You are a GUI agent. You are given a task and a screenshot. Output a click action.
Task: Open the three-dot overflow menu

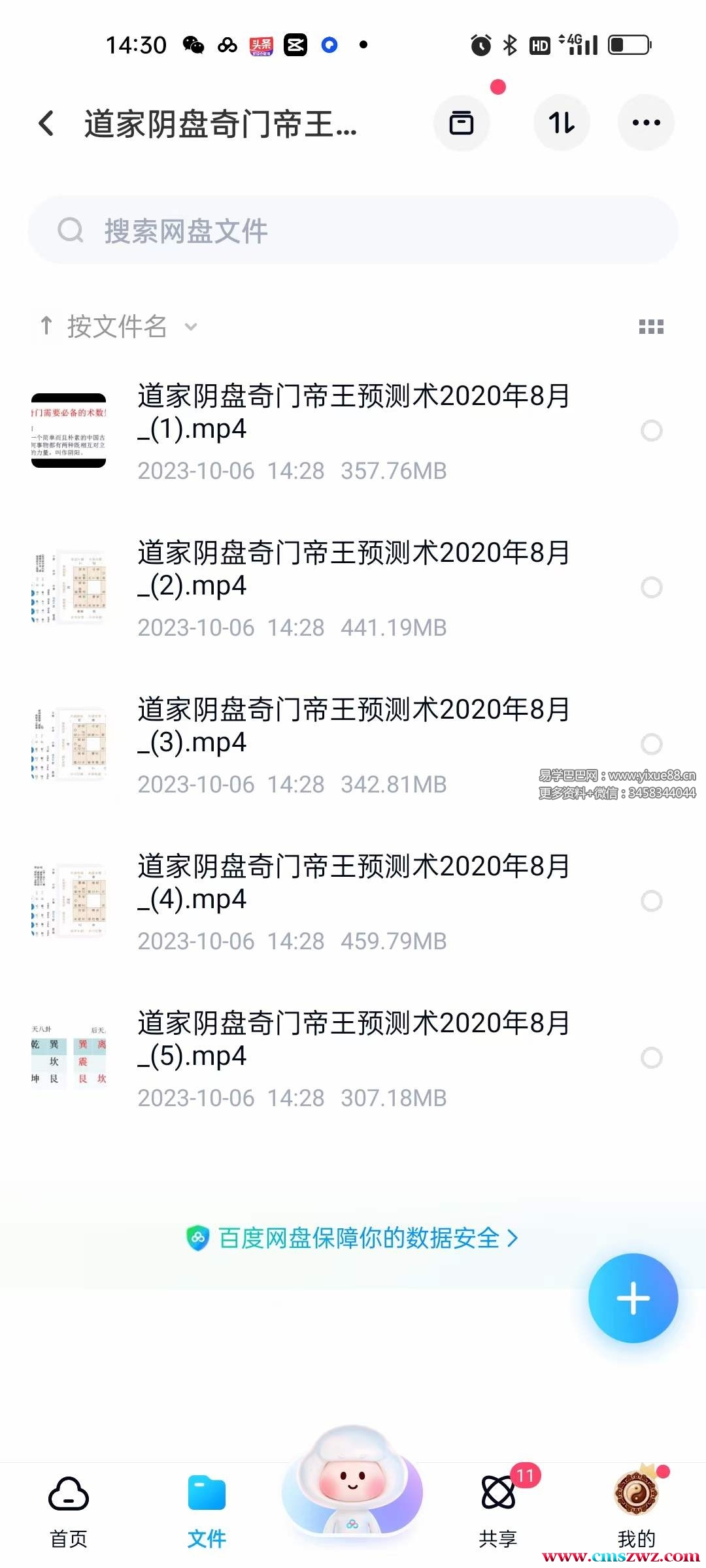pyautogui.click(x=646, y=123)
